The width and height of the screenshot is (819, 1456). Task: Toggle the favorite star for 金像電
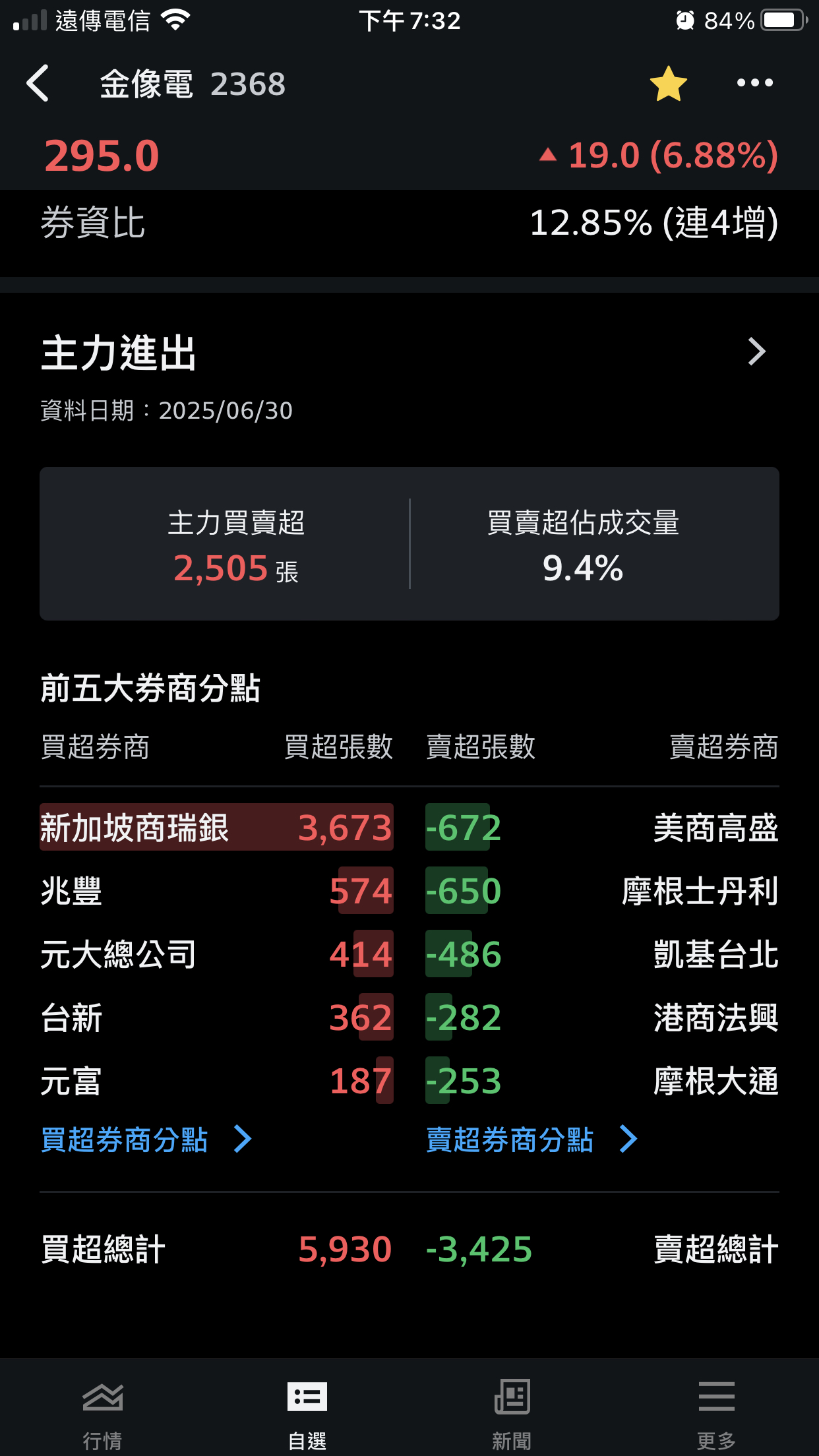(x=668, y=84)
